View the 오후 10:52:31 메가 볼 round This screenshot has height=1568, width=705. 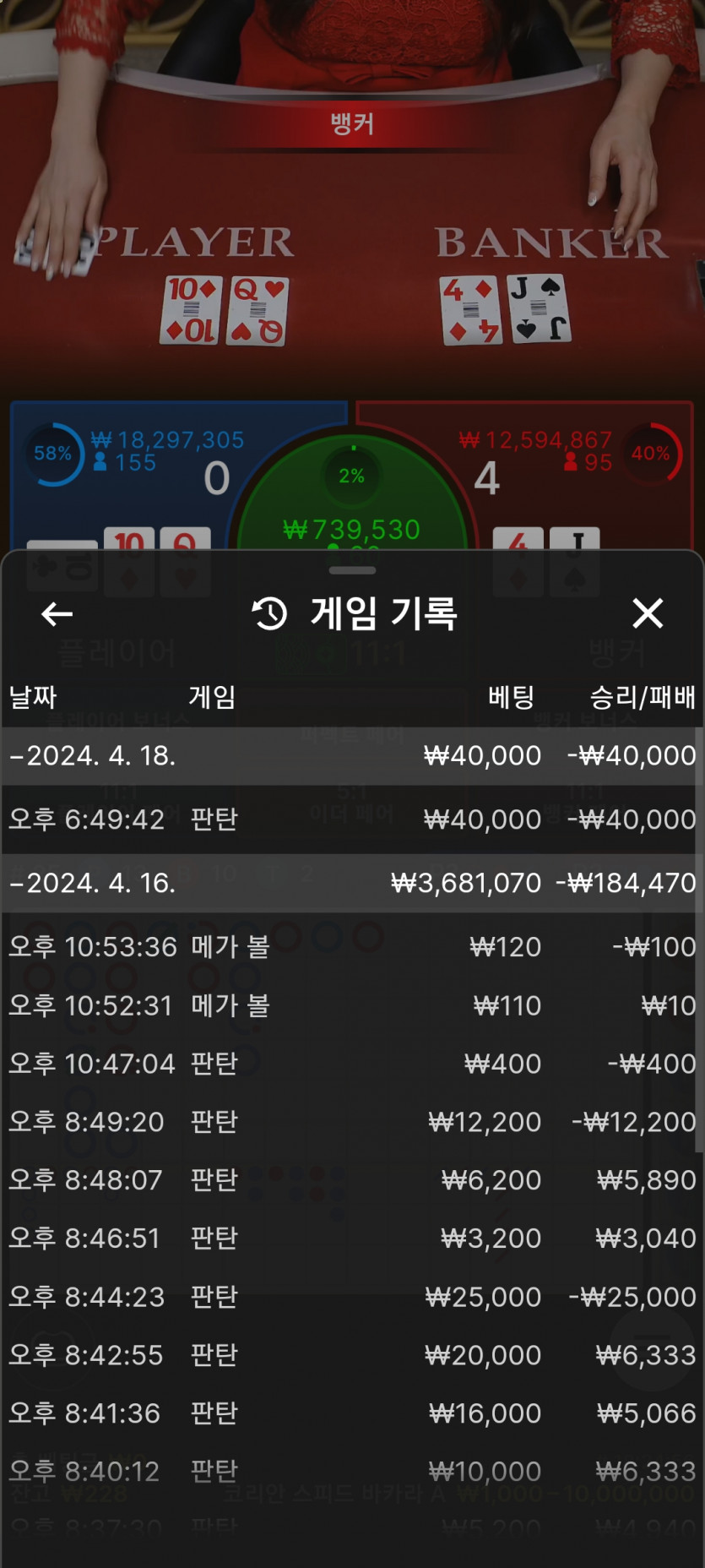pyautogui.click(x=351, y=1005)
